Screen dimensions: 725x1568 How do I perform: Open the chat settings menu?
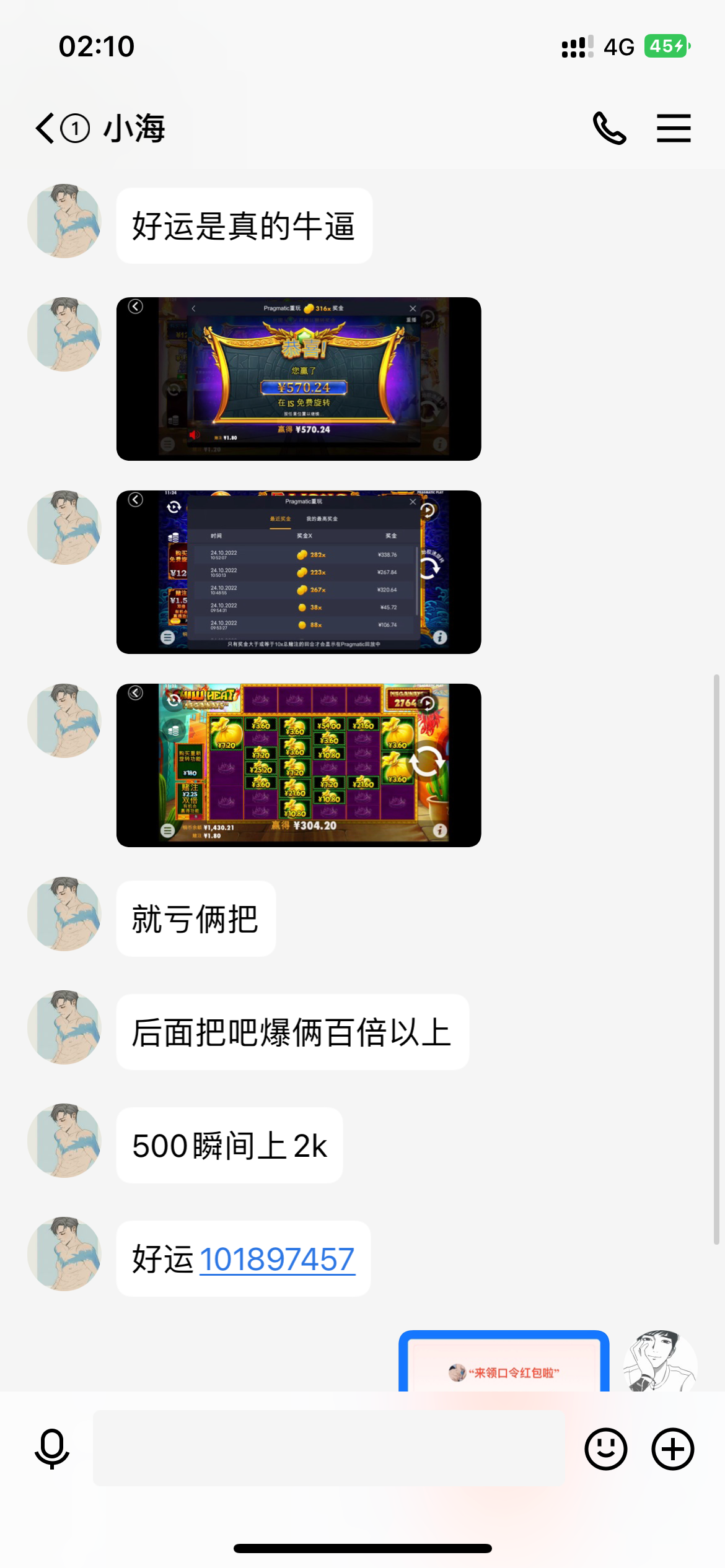point(674,129)
